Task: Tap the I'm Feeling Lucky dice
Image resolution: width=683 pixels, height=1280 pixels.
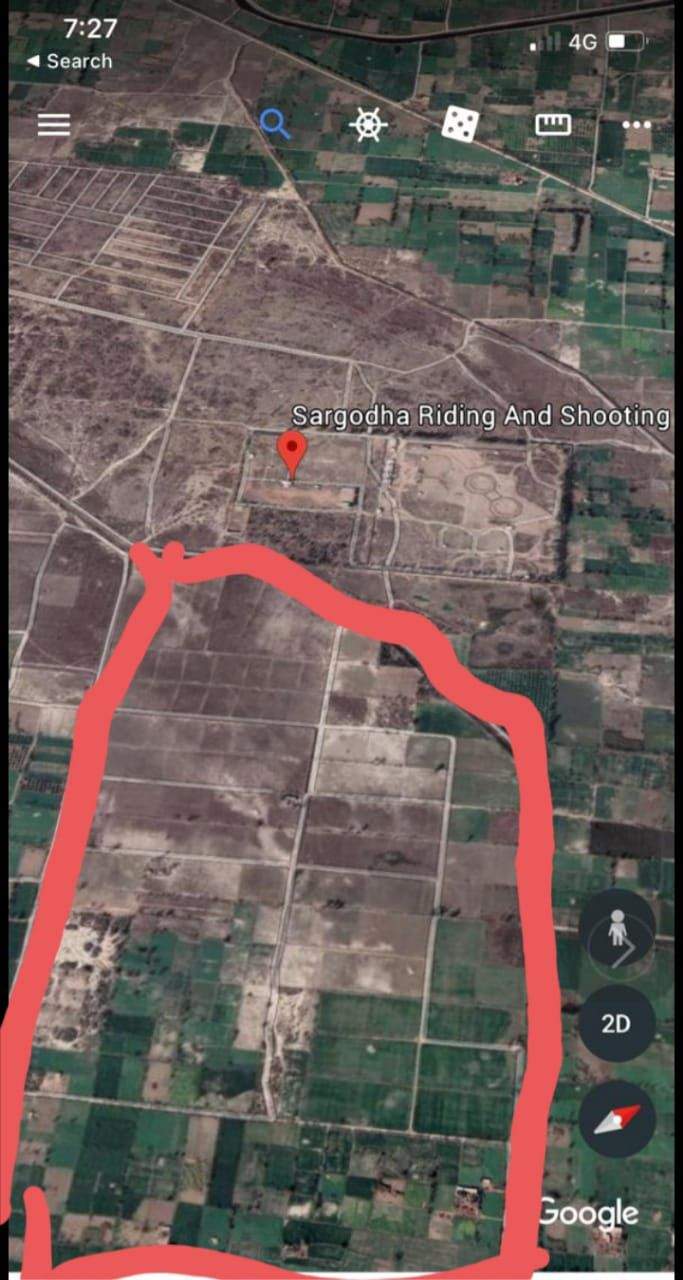Action: click(460, 124)
